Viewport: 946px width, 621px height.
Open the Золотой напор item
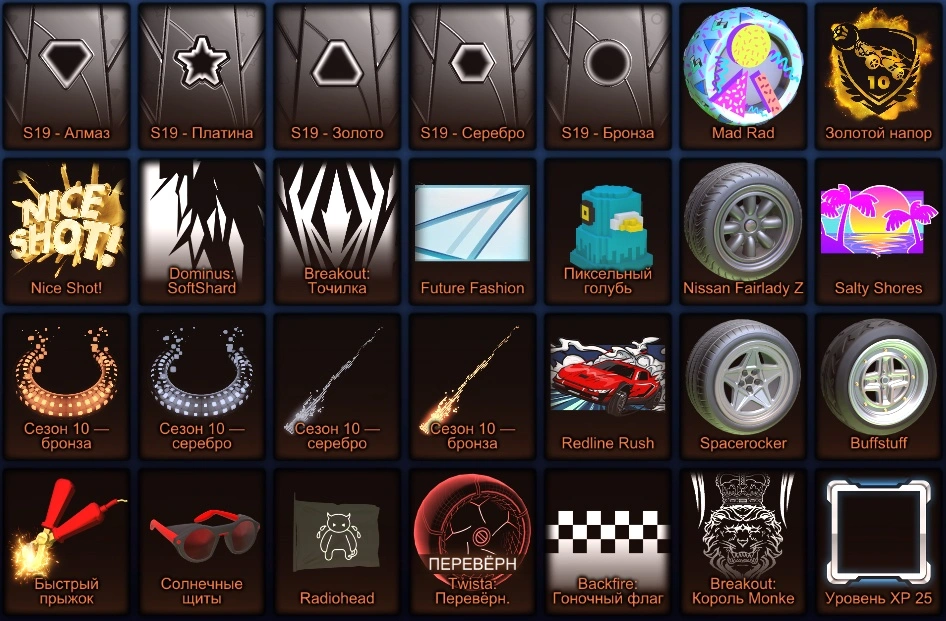[878, 75]
